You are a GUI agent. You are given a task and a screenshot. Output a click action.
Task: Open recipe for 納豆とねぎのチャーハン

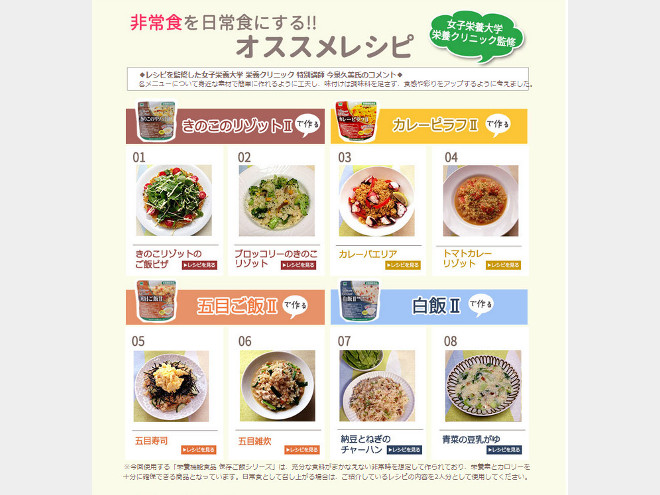coord(402,450)
